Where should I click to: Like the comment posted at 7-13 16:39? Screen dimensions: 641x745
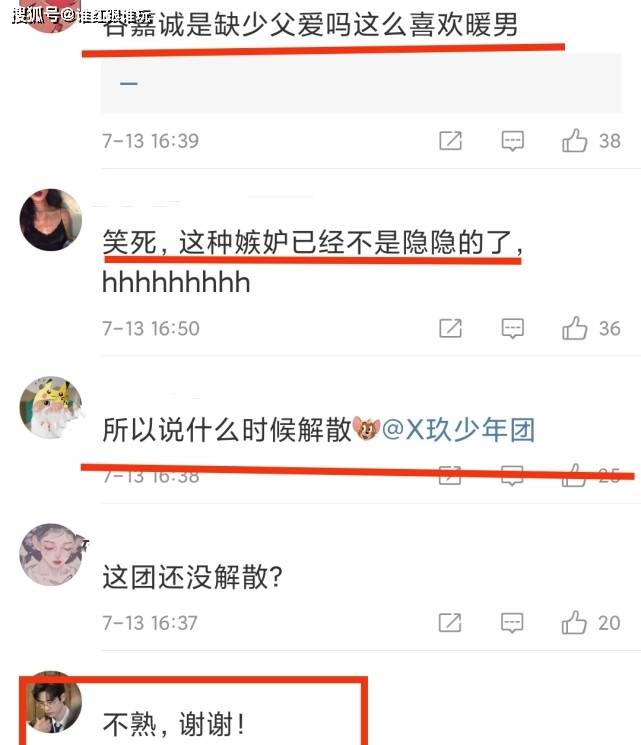coord(575,141)
